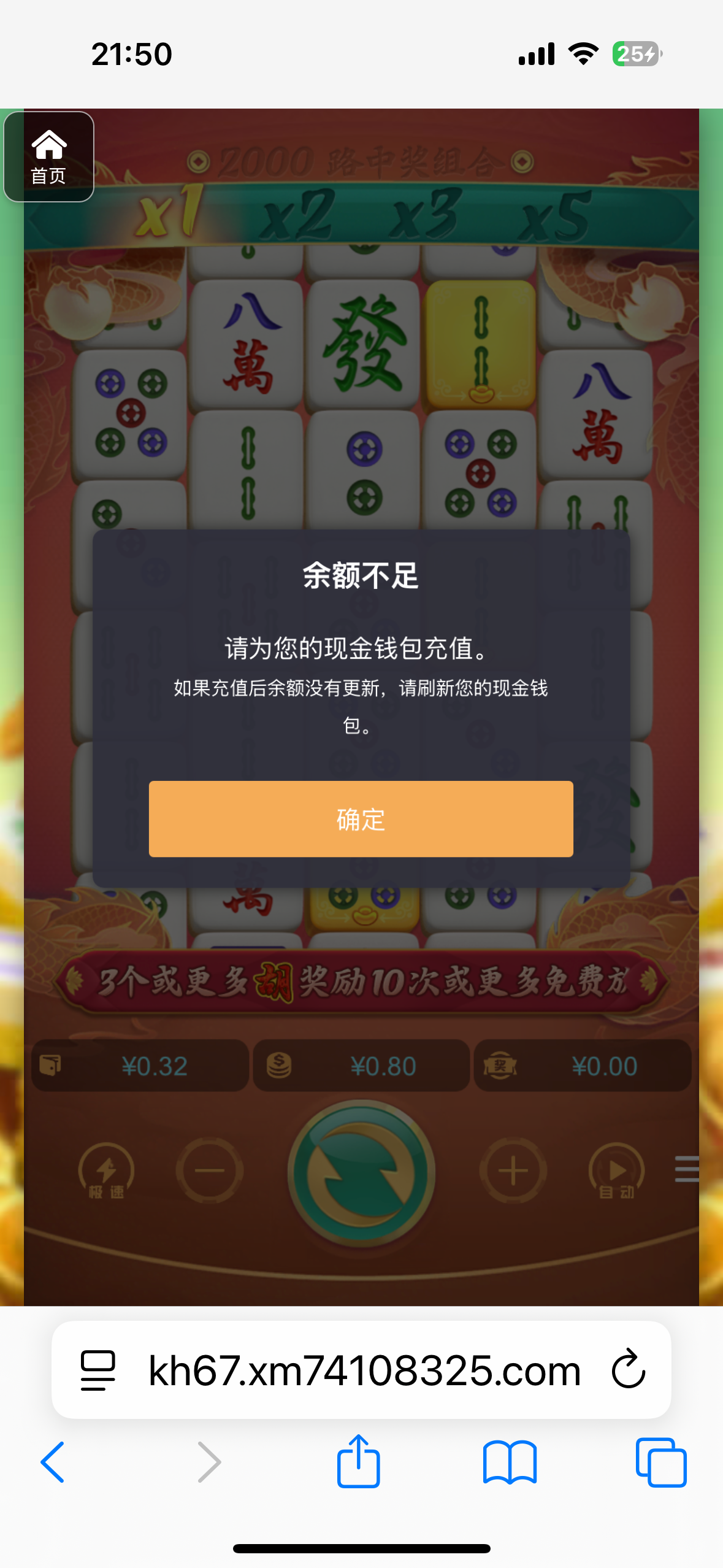
Task: Open Safari page settings menu
Action: coord(98,1370)
